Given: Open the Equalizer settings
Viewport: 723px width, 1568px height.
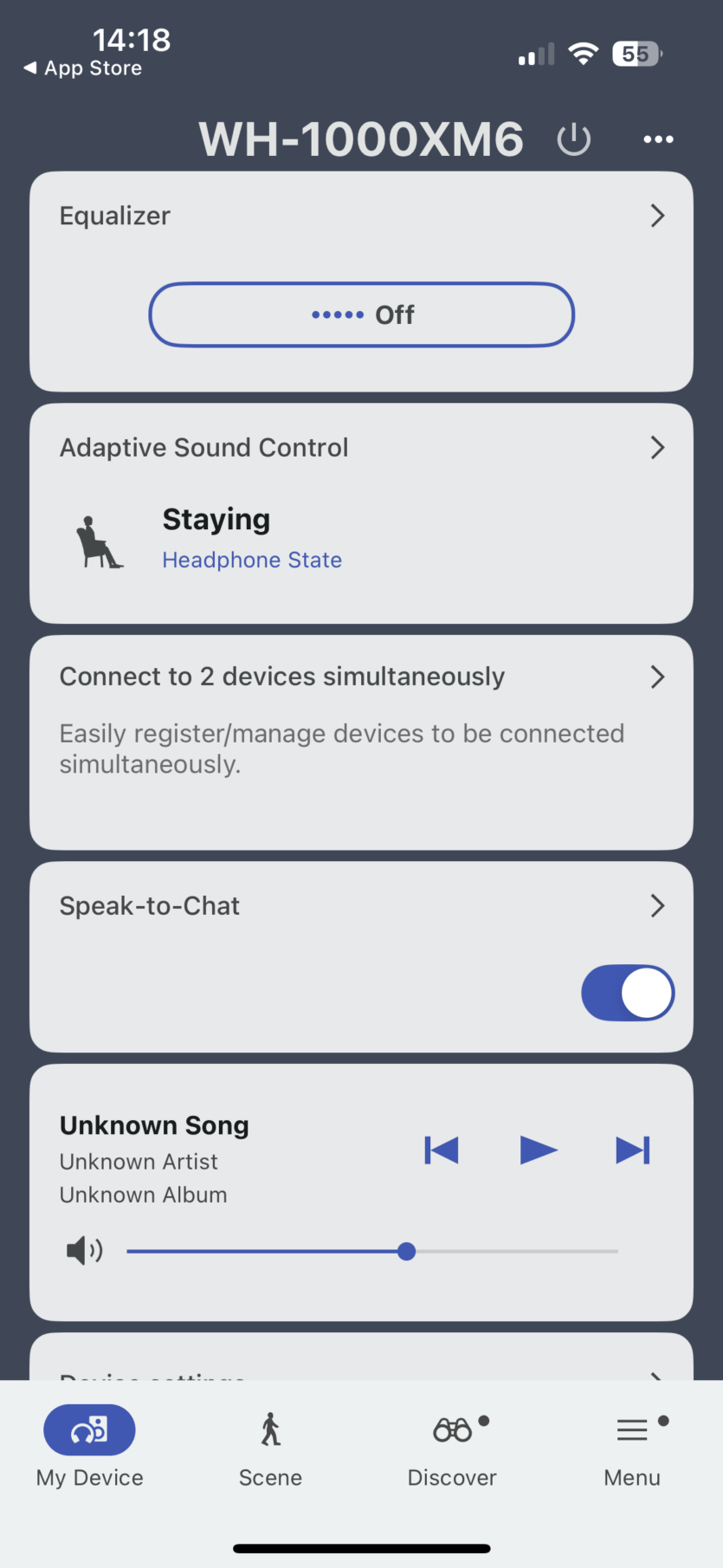Looking at the screenshot, I should coord(360,216).
